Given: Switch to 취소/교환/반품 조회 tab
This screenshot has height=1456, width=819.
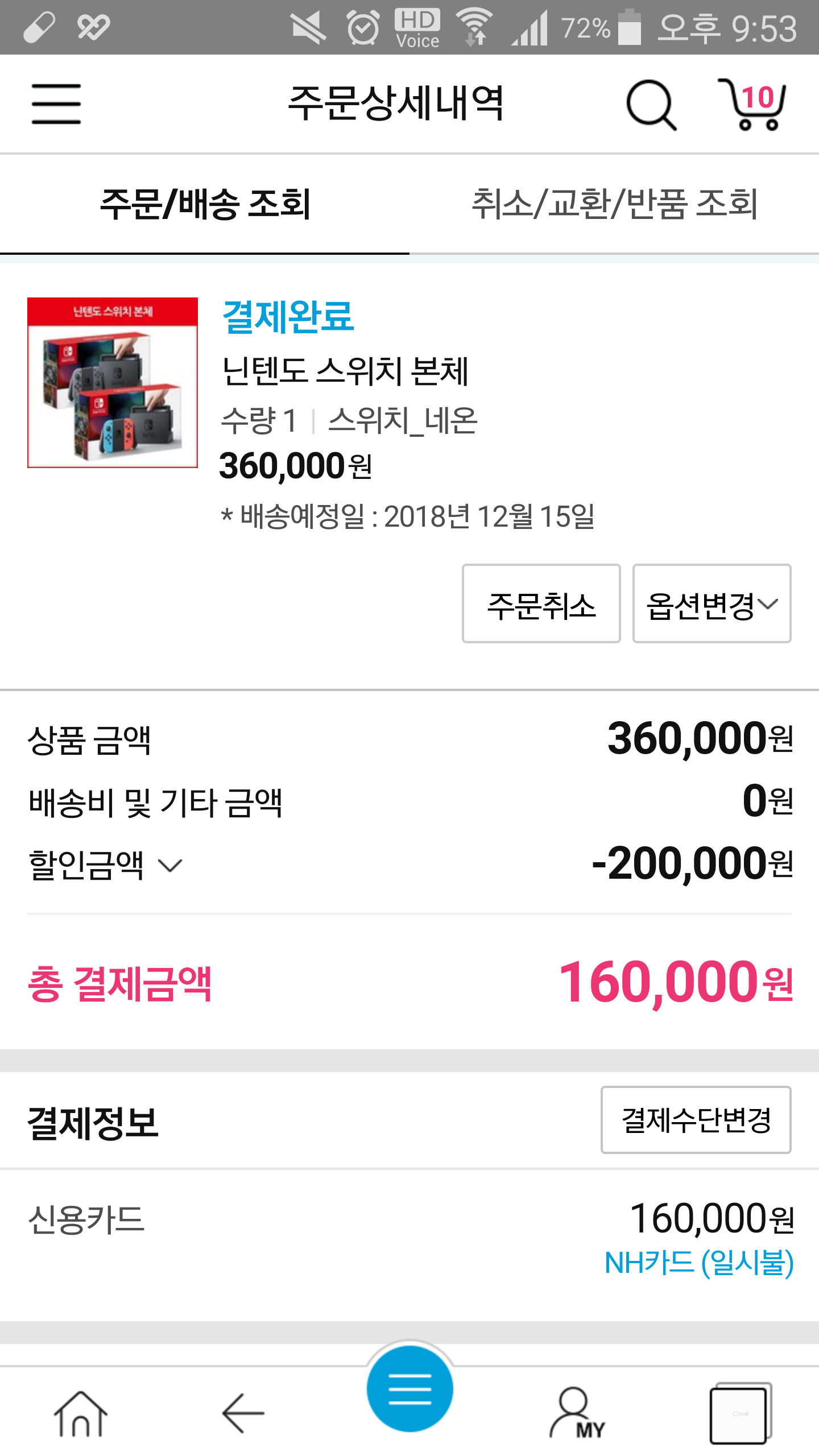Looking at the screenshot, I should (614, 204).
